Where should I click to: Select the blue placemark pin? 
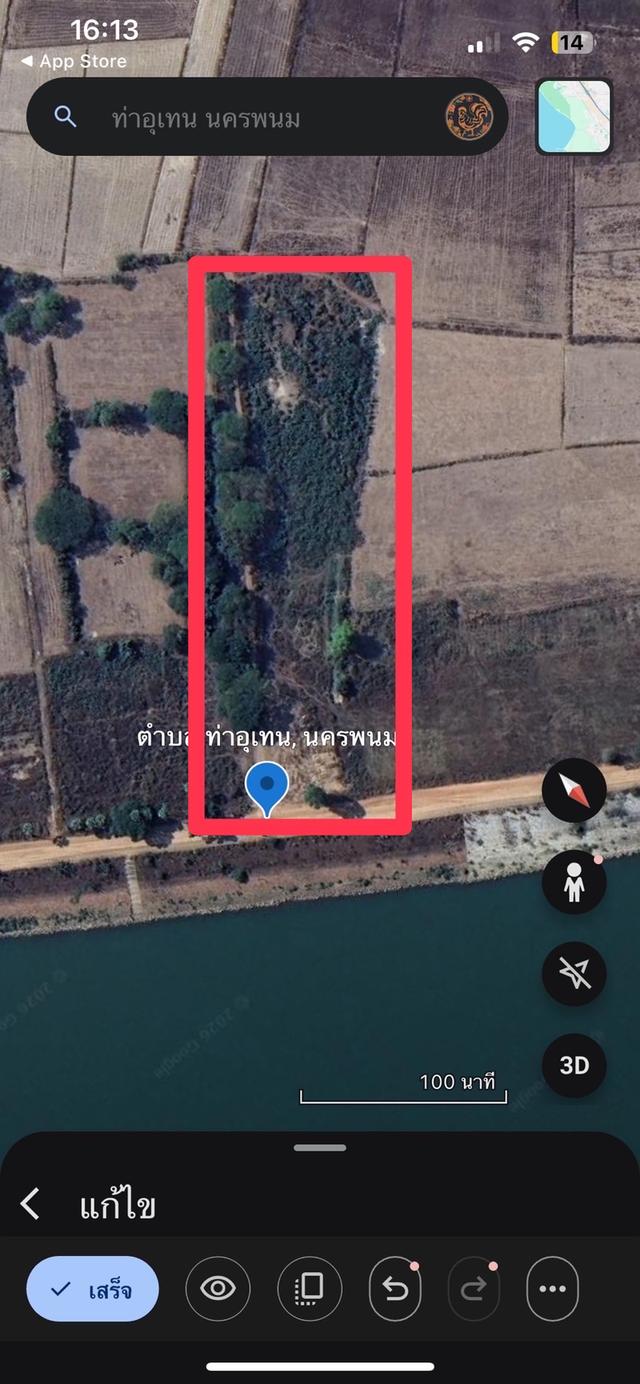(x=267, y=786)
